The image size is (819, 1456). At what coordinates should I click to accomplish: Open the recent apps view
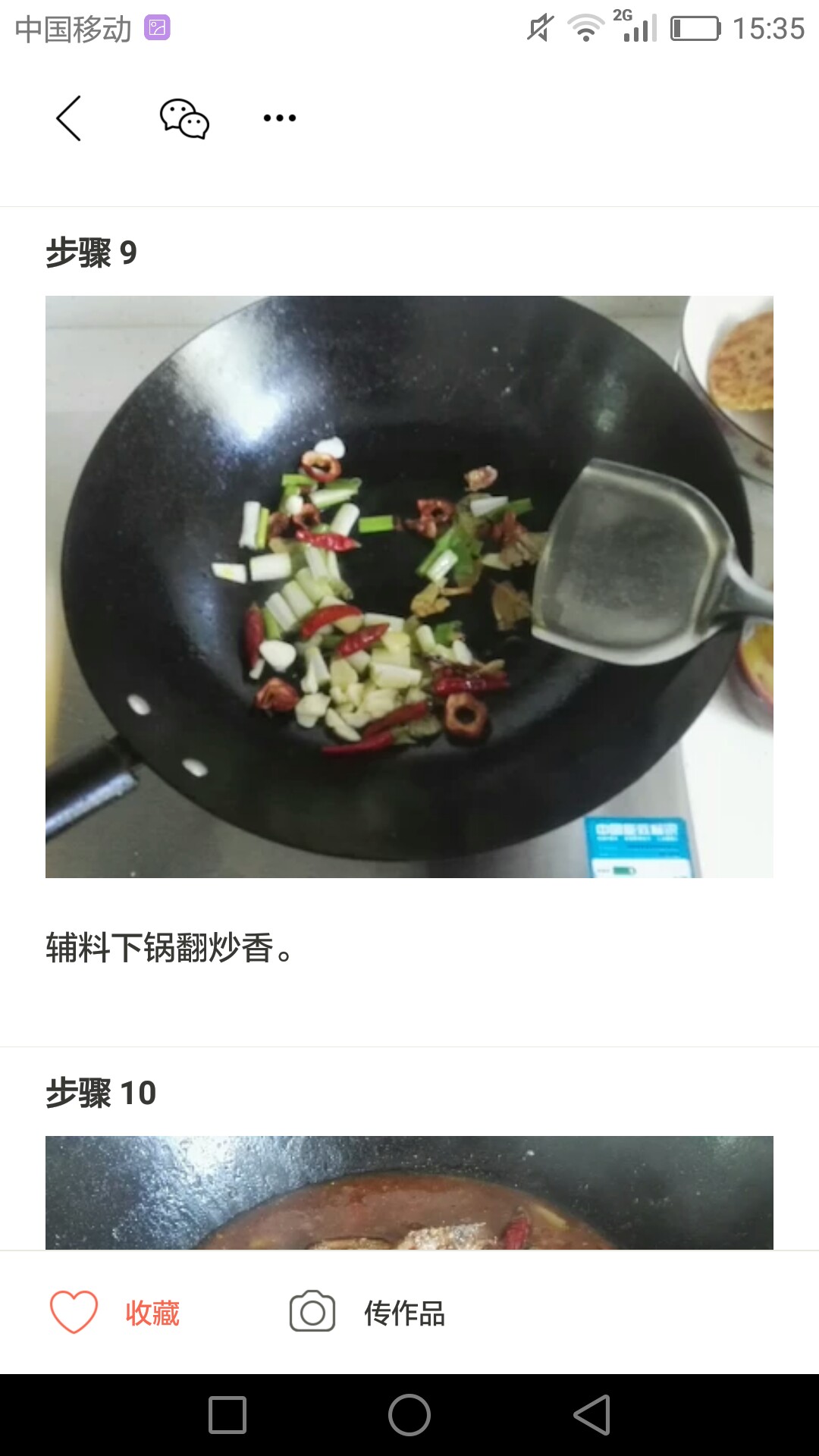pyautogui.click(x=227, y=1415)
